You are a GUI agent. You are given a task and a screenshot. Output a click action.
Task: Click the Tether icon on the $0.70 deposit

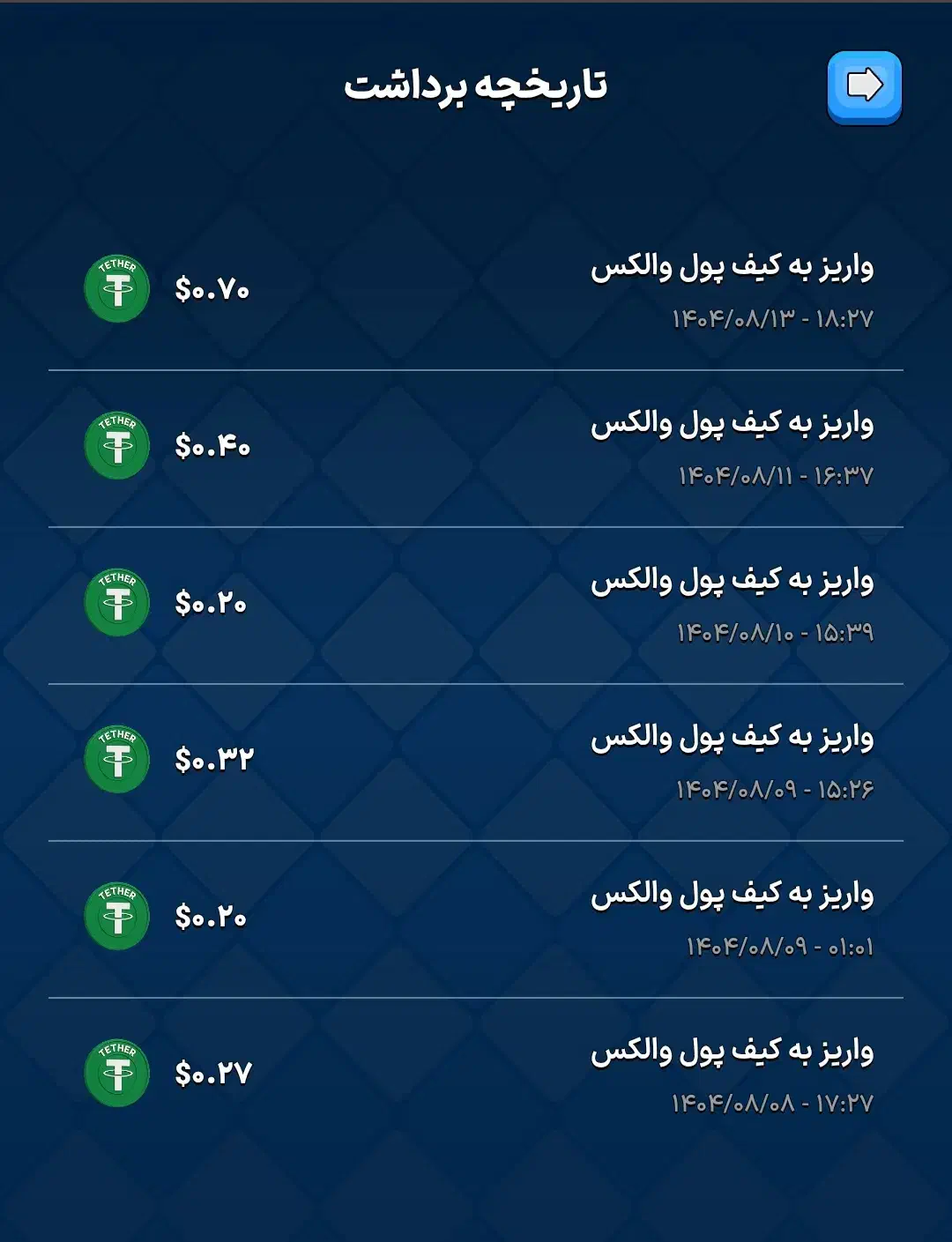(116, 287)
